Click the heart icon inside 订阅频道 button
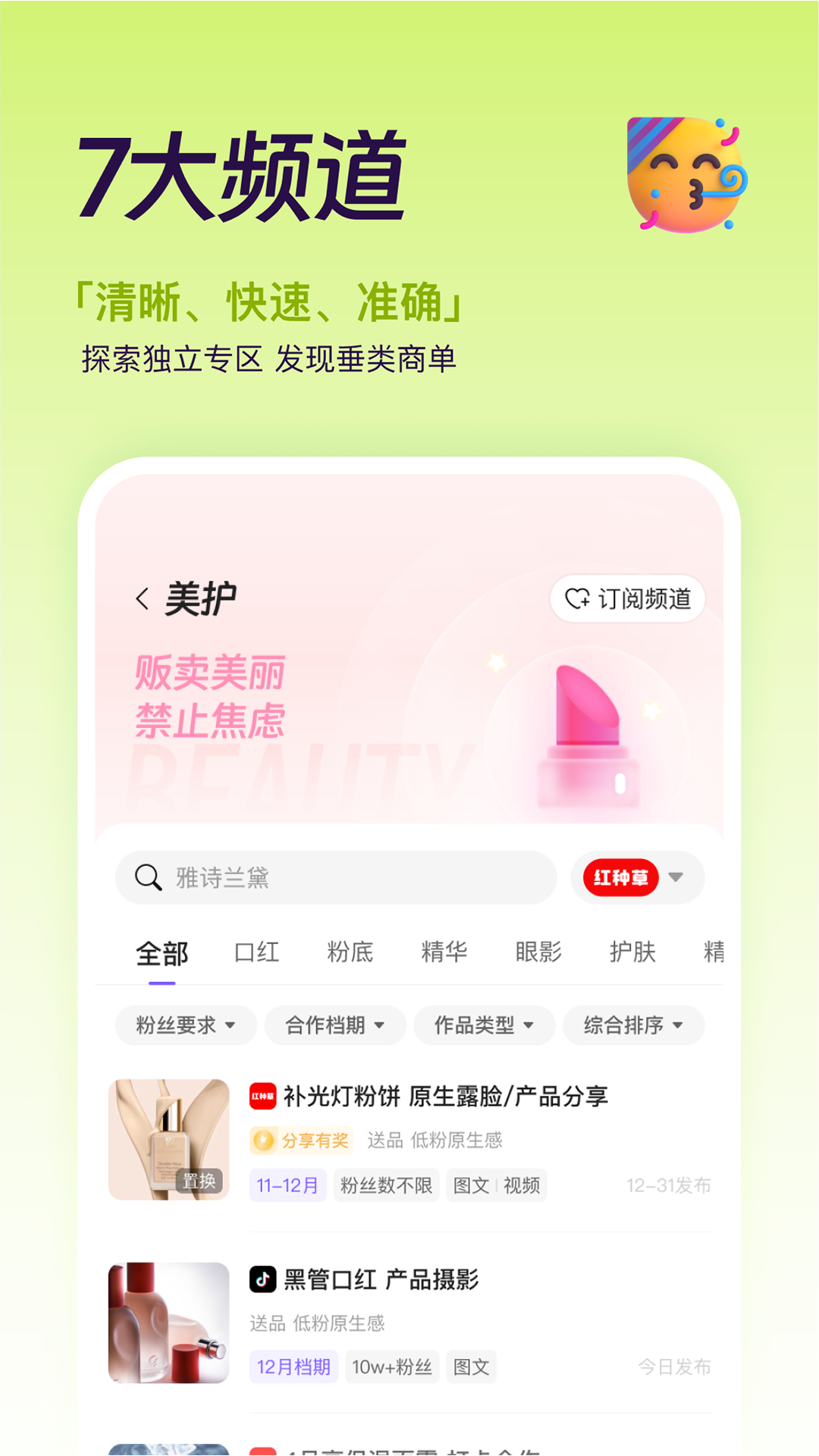 pos(576,598)
